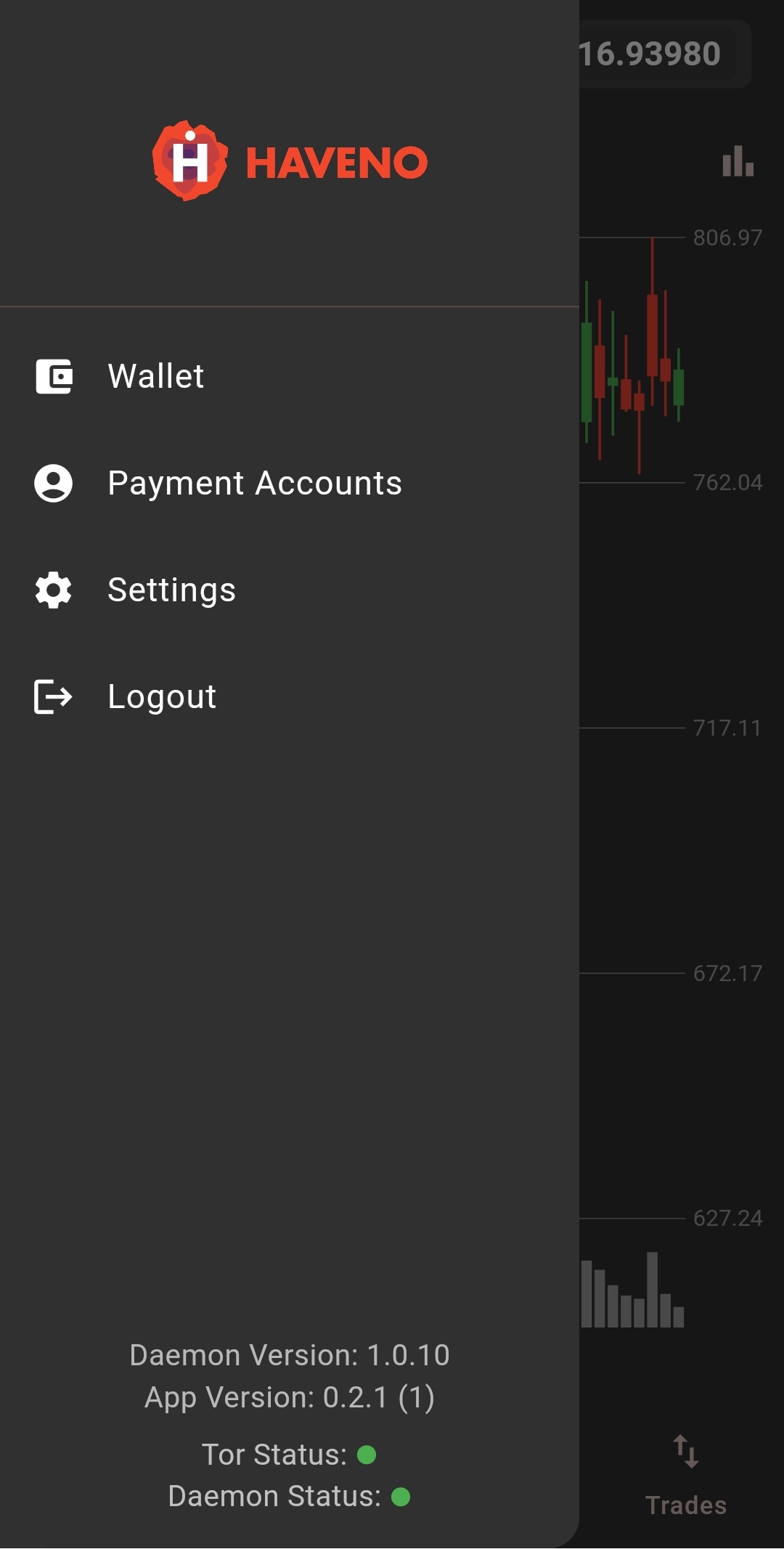Open the Wallet menu item
This screenshot has height=1549, width=784.
pyautogui.click(x=155, y=376)
